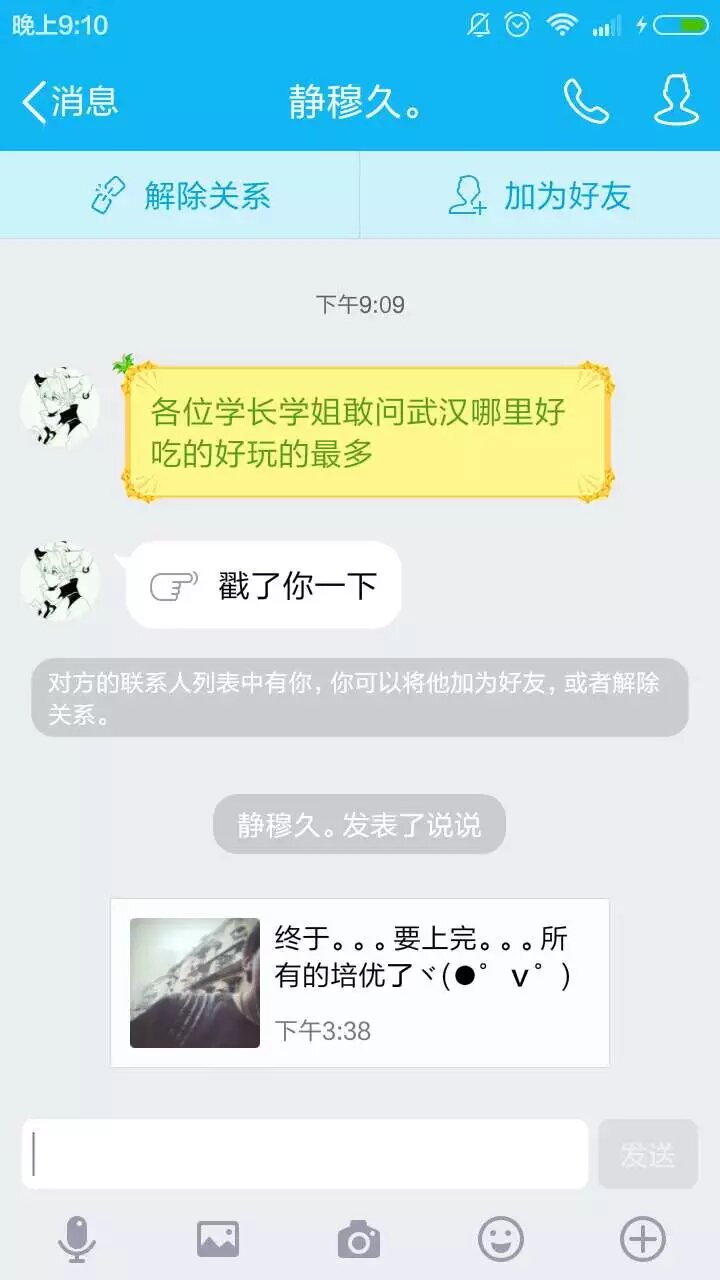Launch the camera to take a photo
The image size is (720, 1280).
pos(359,1240)
